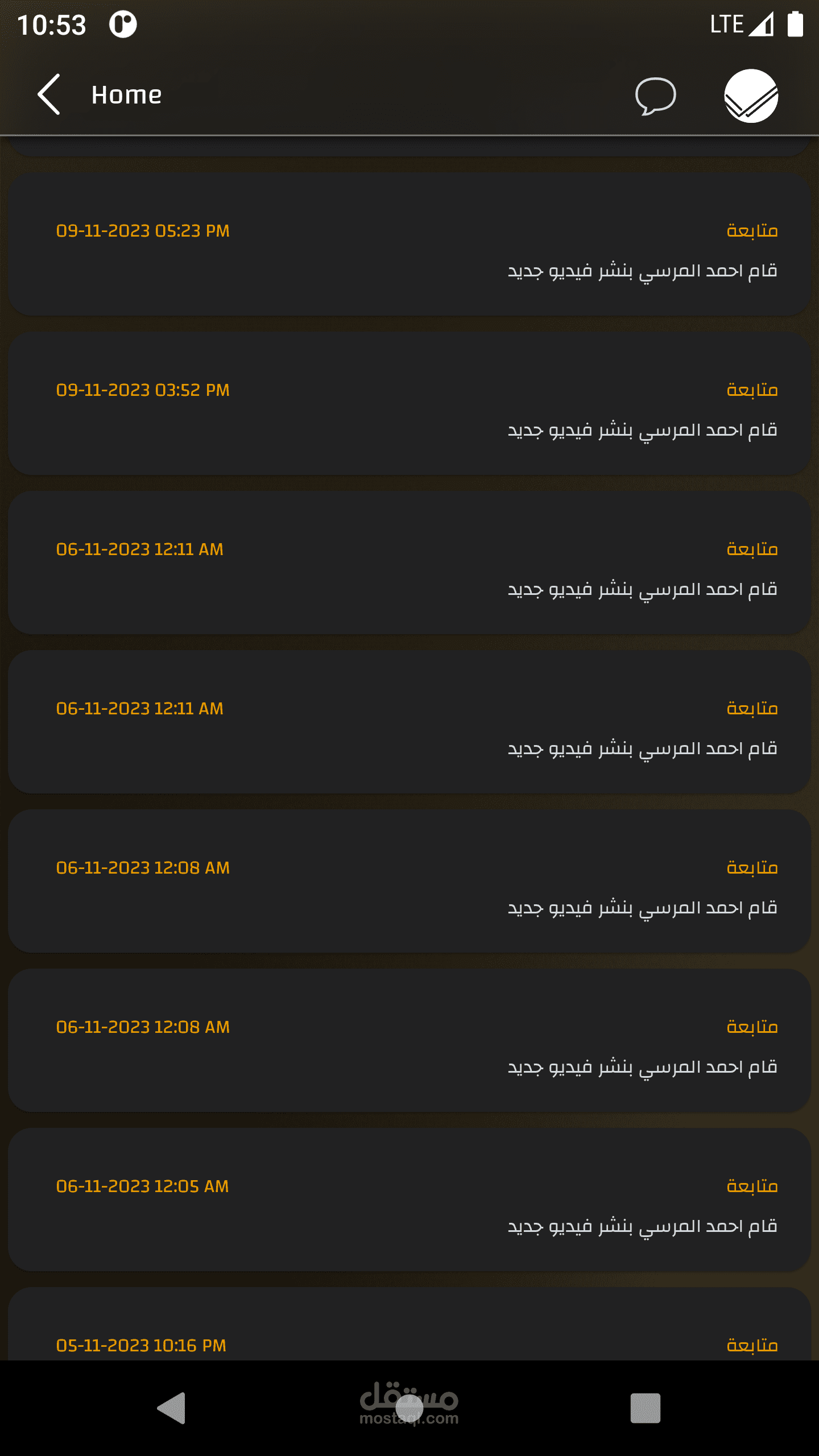
Task: Tap the system back navigation button
Action: point(172,1408)
